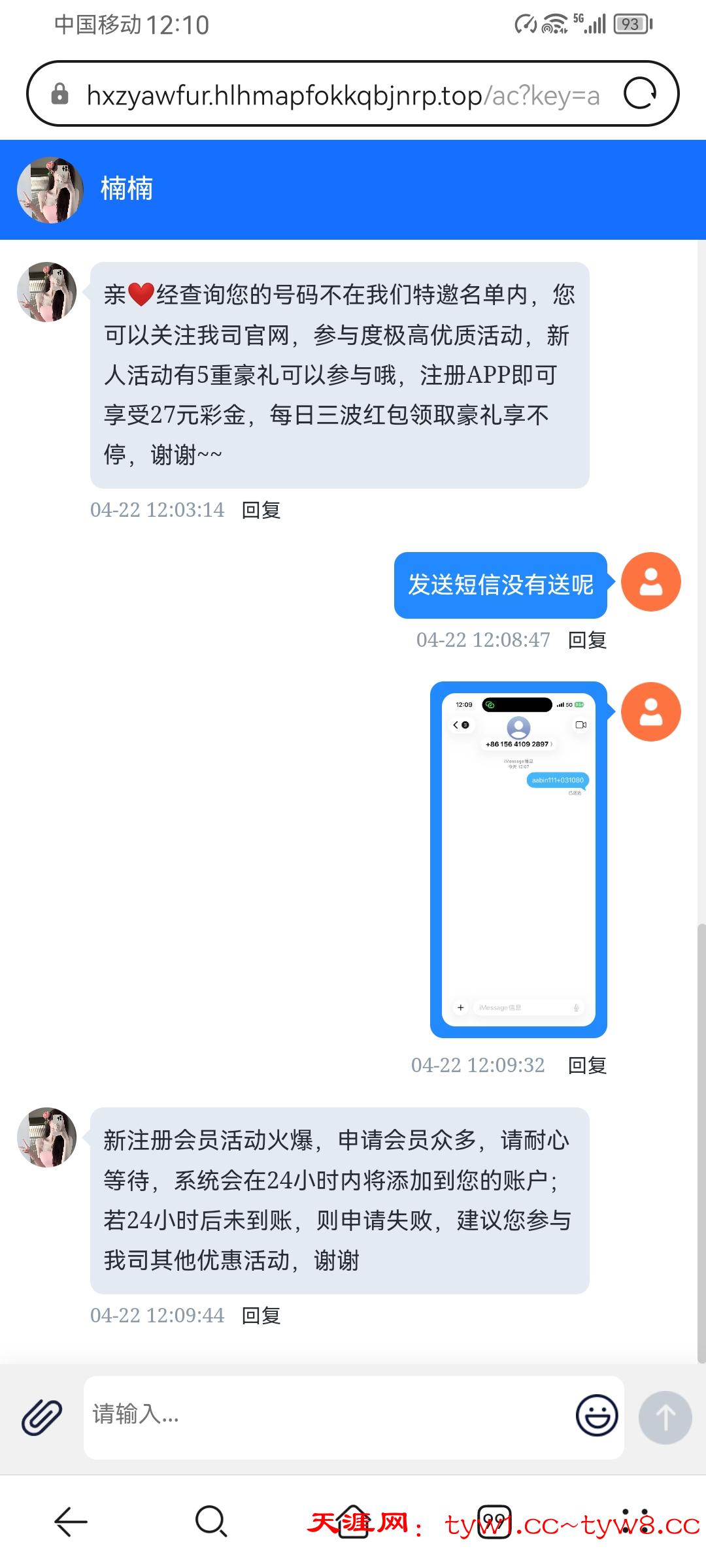Attach a file with paperclip icon

pyautogui.click(x=42, y=1417)
